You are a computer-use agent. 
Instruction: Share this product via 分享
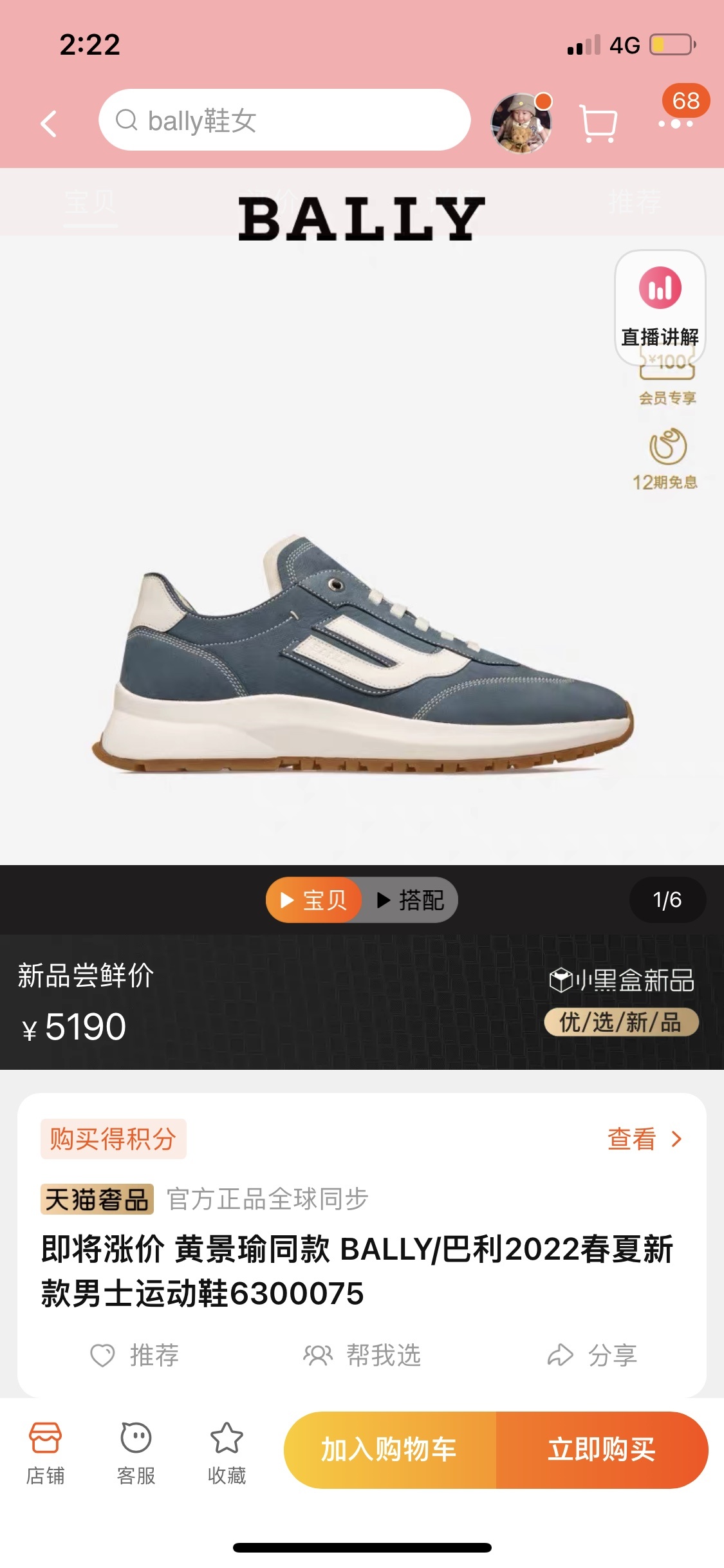(592, 1355)
